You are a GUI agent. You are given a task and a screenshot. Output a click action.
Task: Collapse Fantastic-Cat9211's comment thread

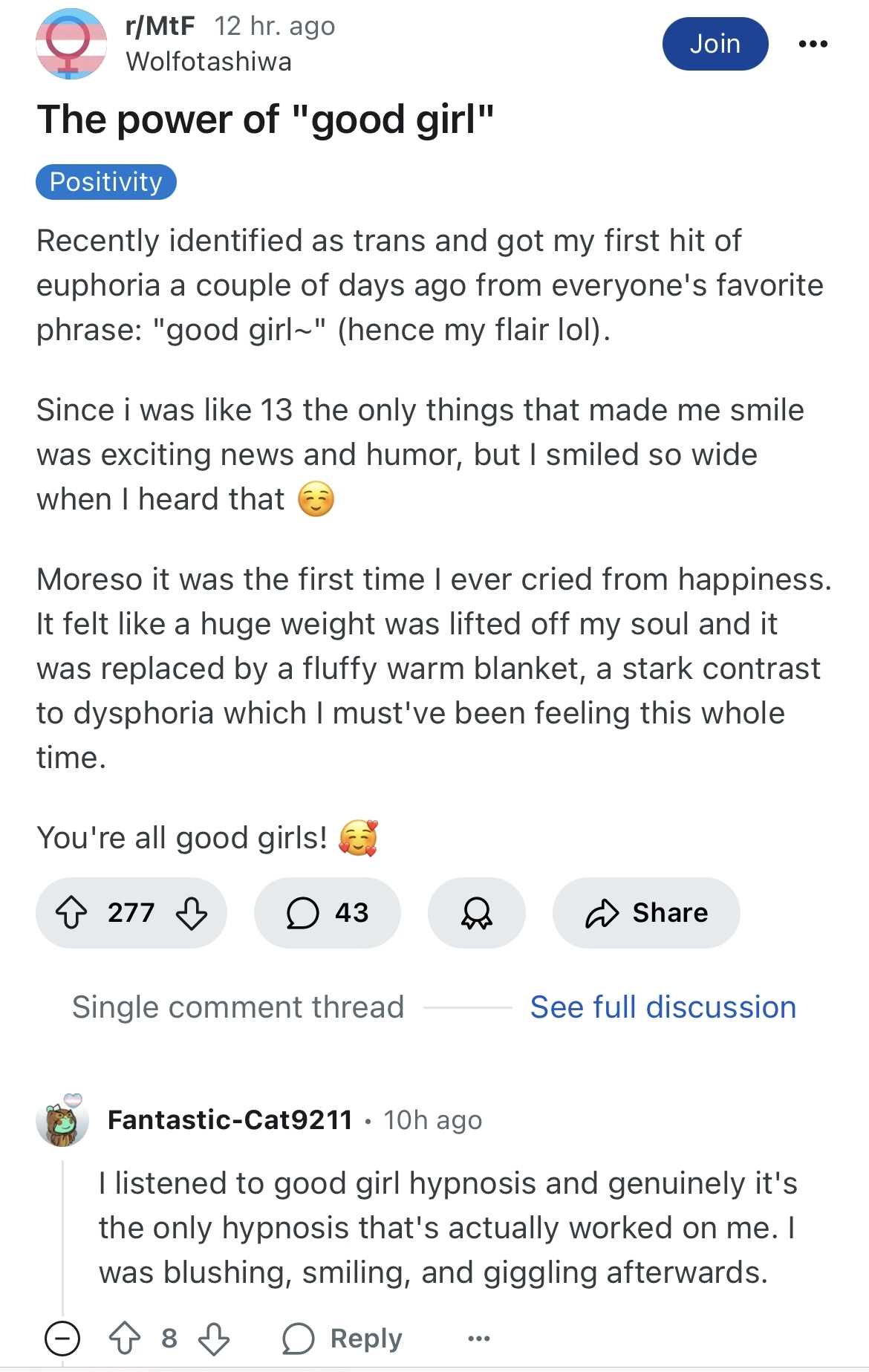(x=62, y=1339)
